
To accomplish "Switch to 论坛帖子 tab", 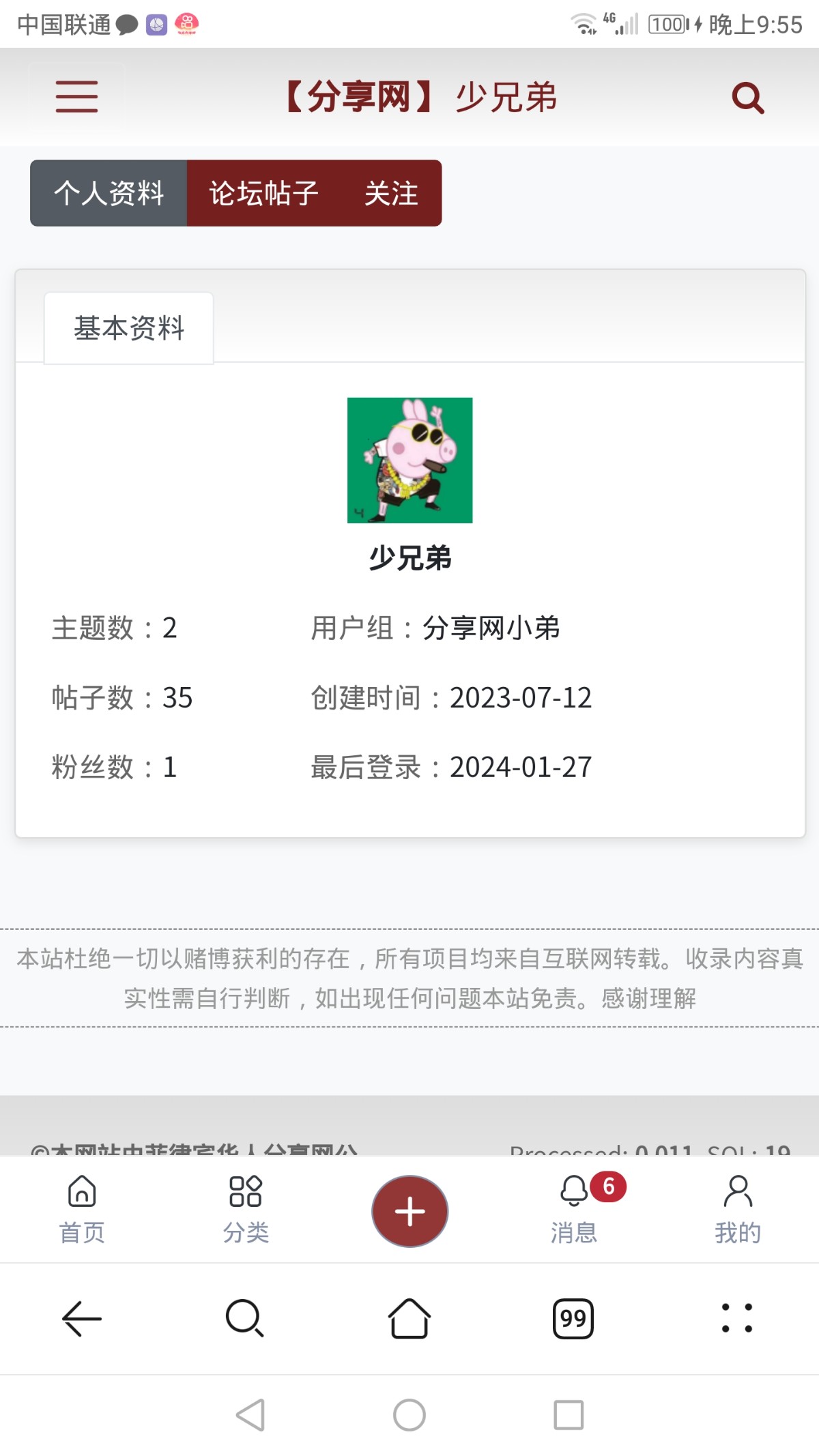I will coord(263,193).
